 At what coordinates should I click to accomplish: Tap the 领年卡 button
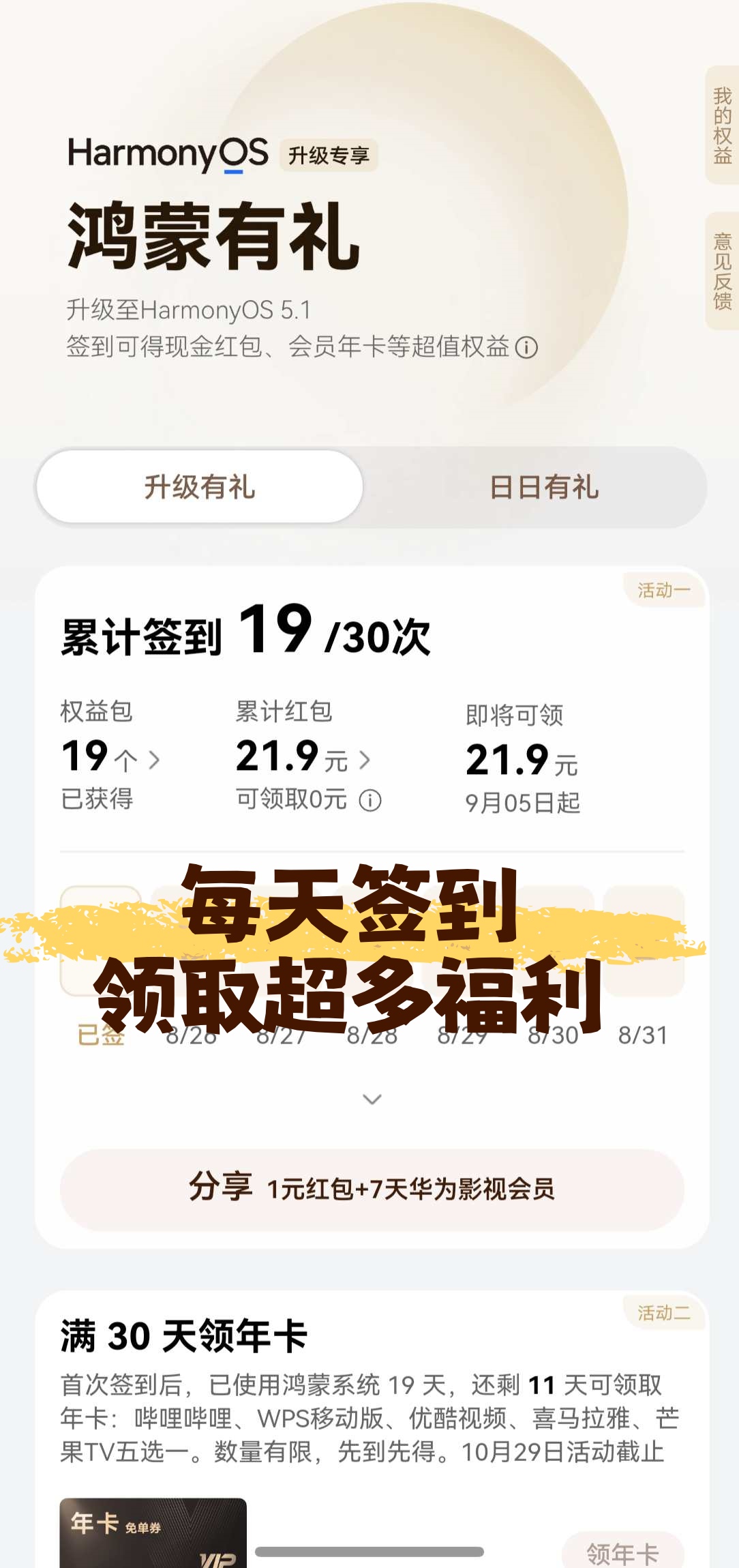click(622, 1553)
